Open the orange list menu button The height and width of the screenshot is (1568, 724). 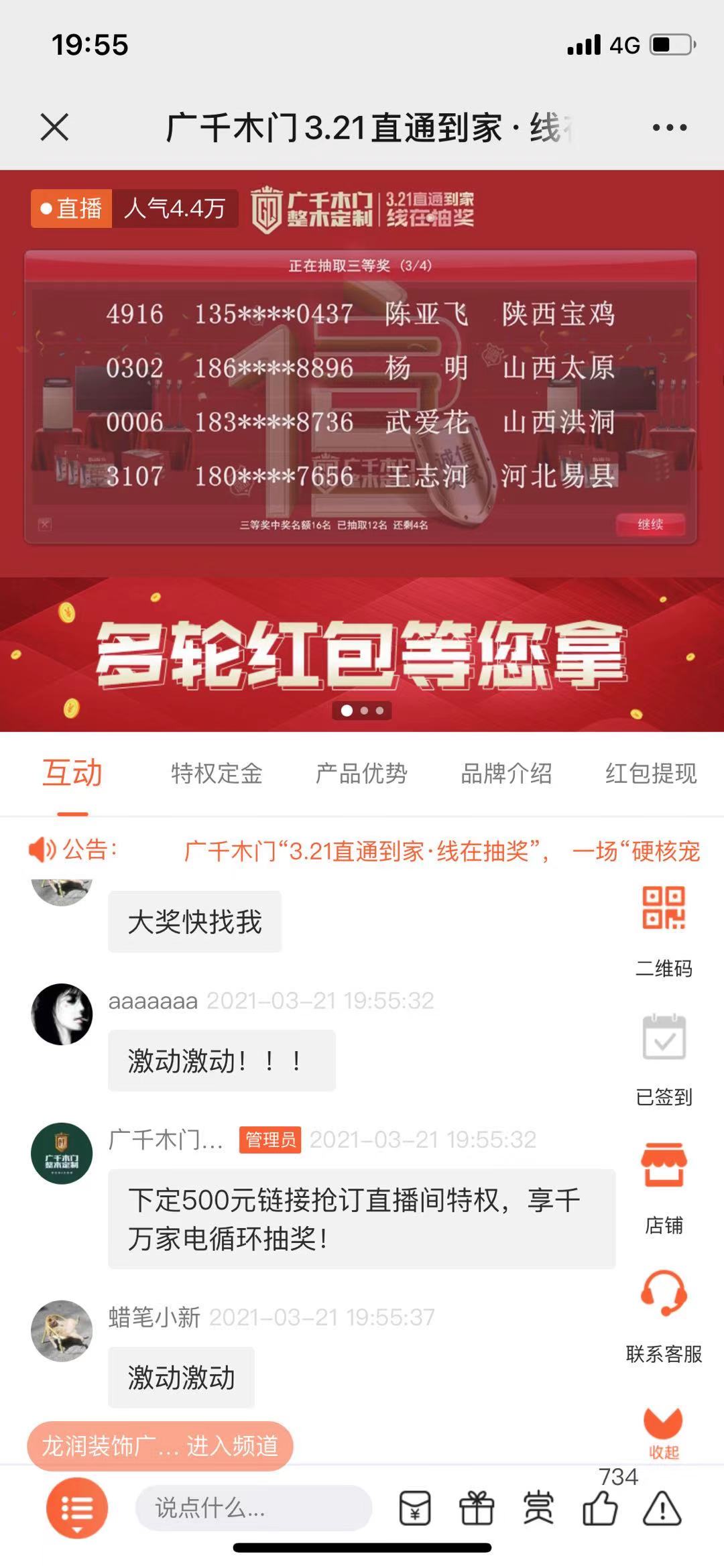click(x=77, y=1508)
